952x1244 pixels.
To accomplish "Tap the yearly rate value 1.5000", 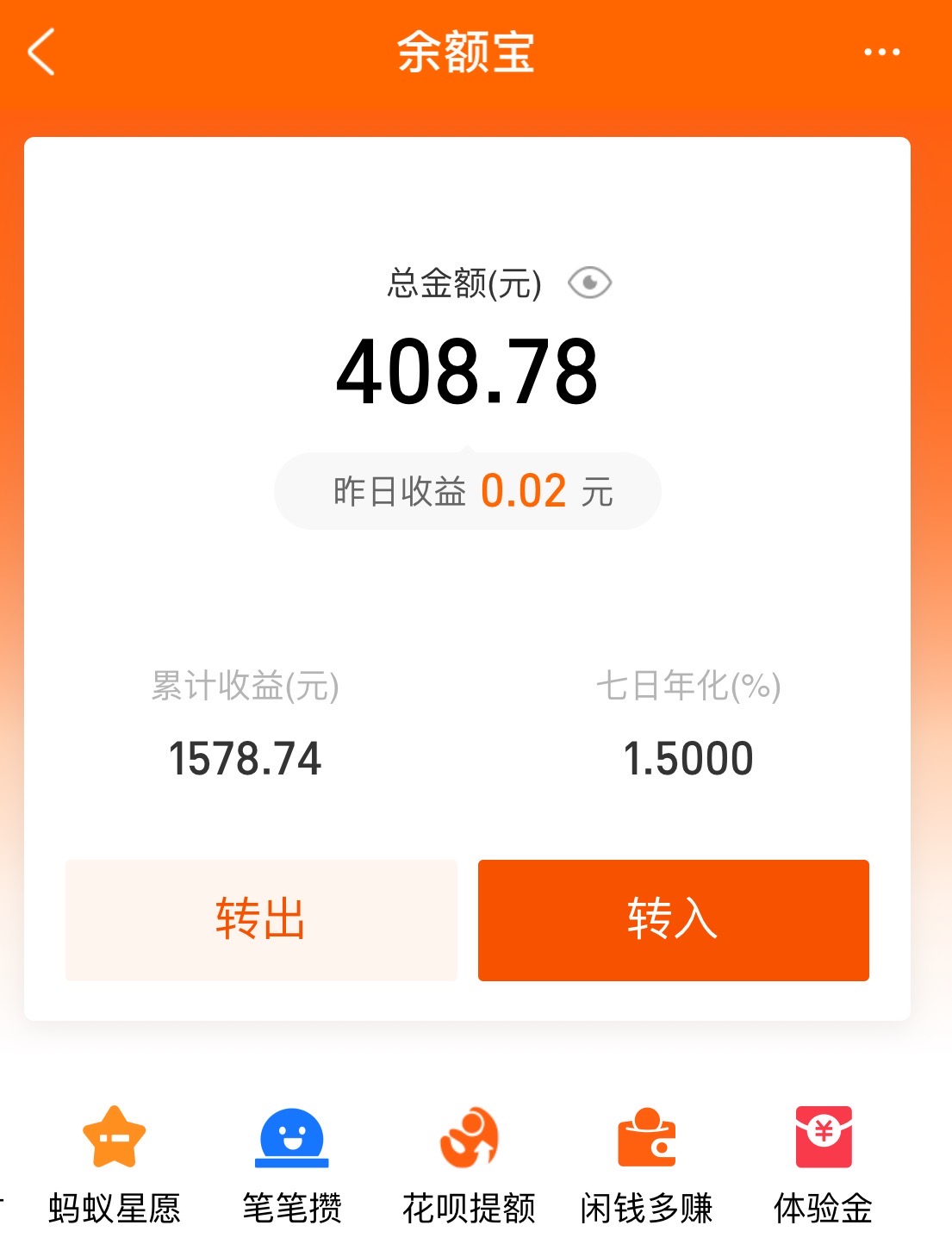I will pos(688,756).
